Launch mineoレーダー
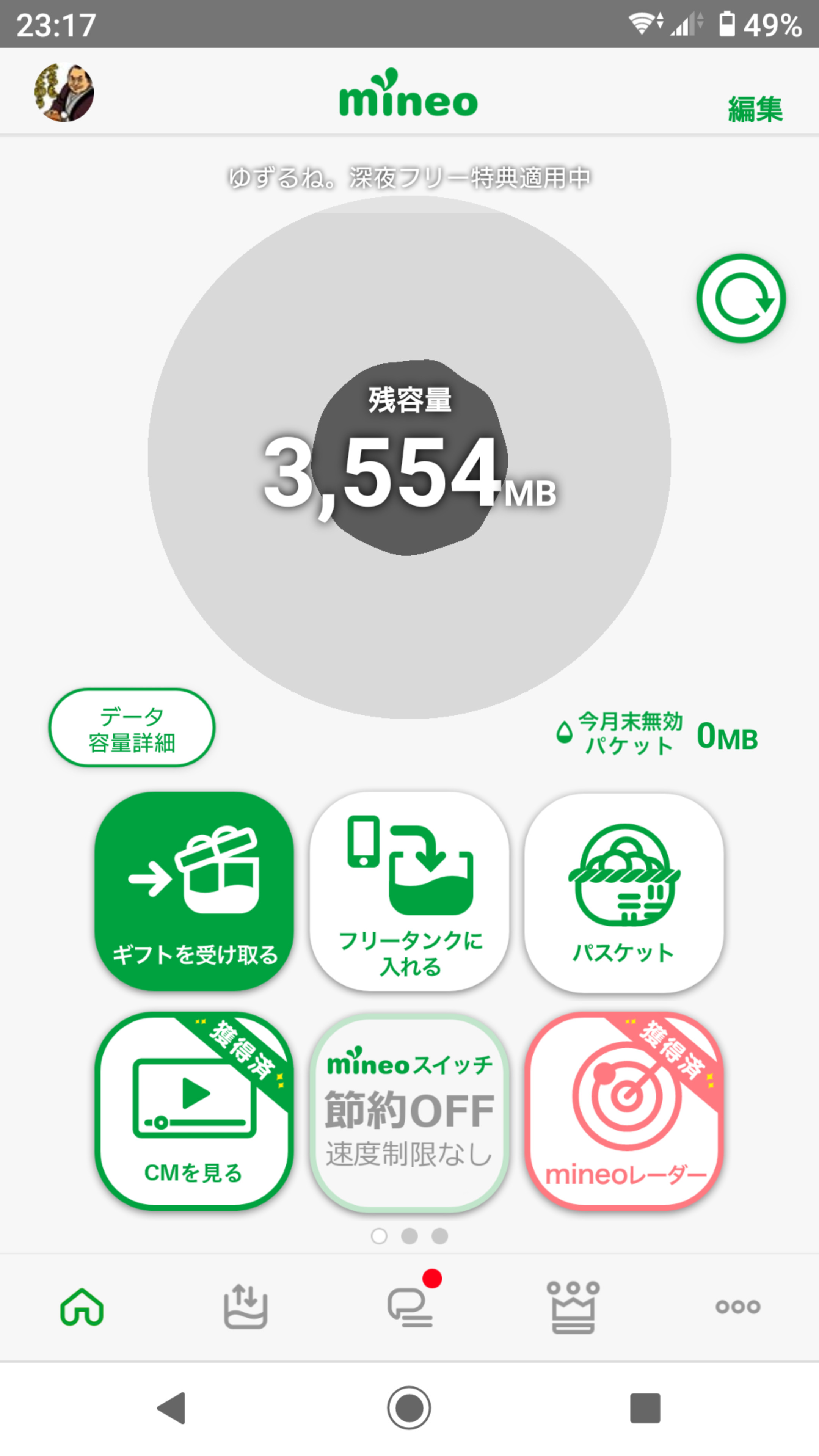 pyautogui.click(x=624, y=1111)
